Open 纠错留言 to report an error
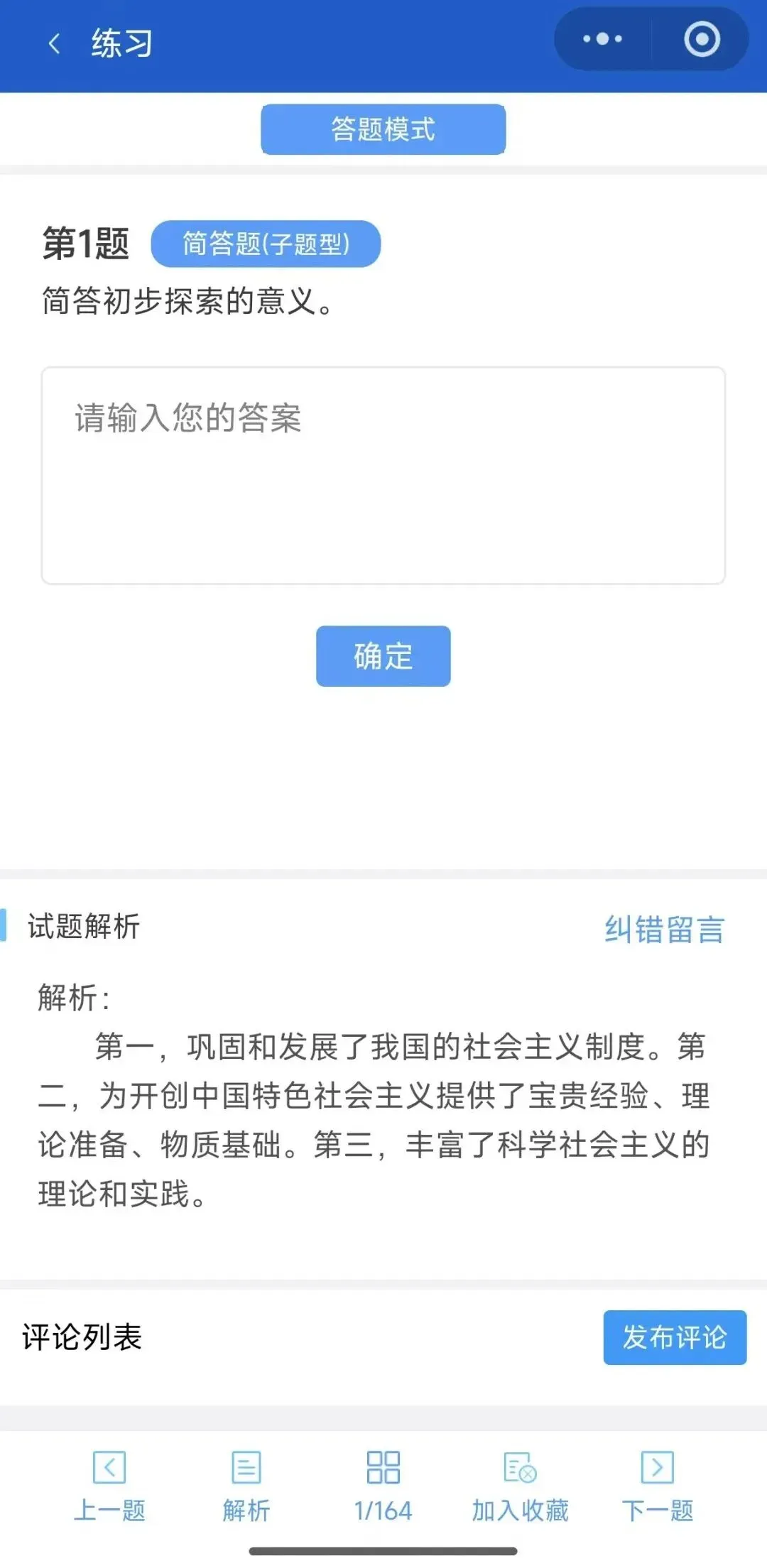 coord(665,929)
